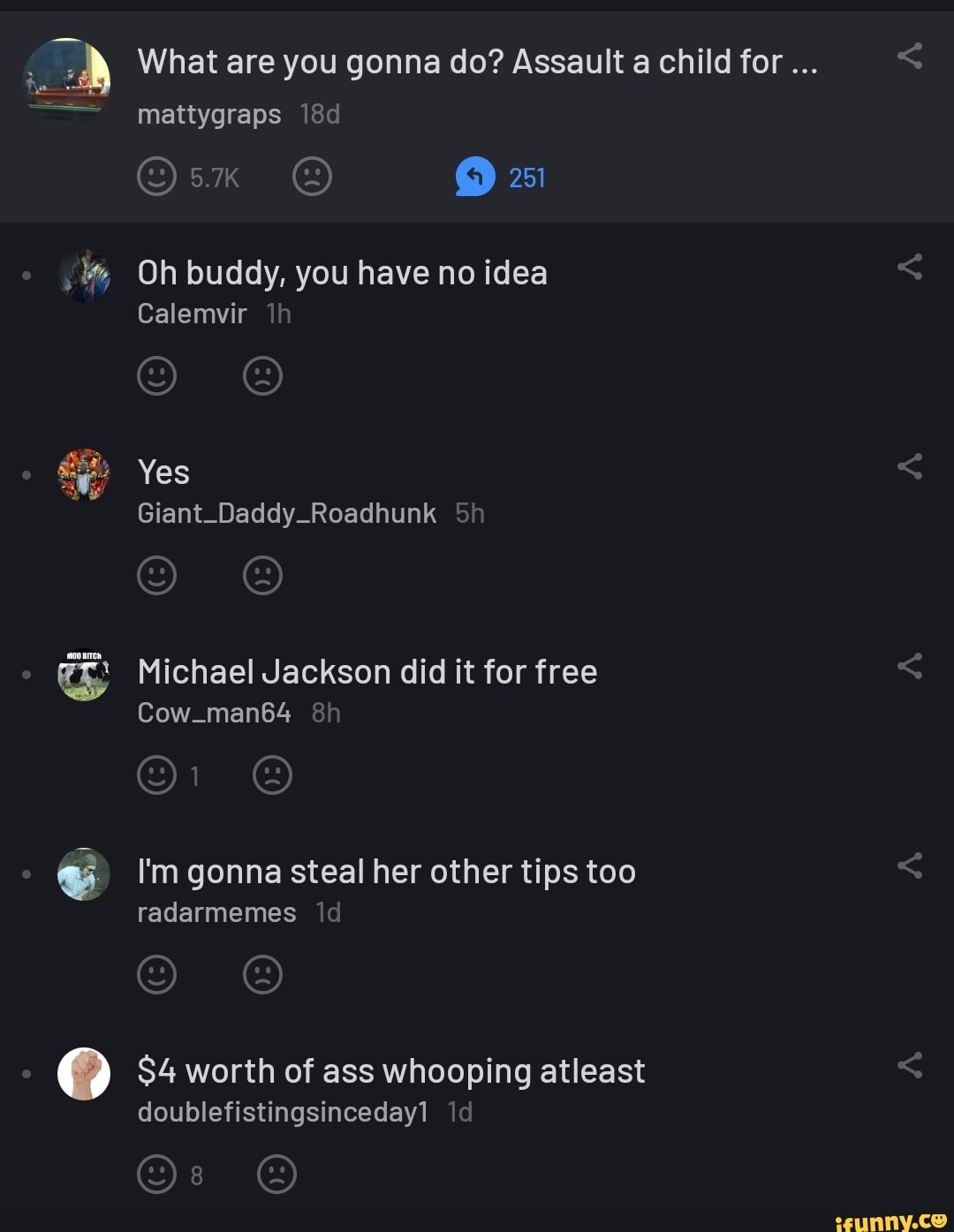Image resolution: width=954 pixels, height=1232 pixels.
Task: Share Calemvir's comment
Action: [911, 268]
